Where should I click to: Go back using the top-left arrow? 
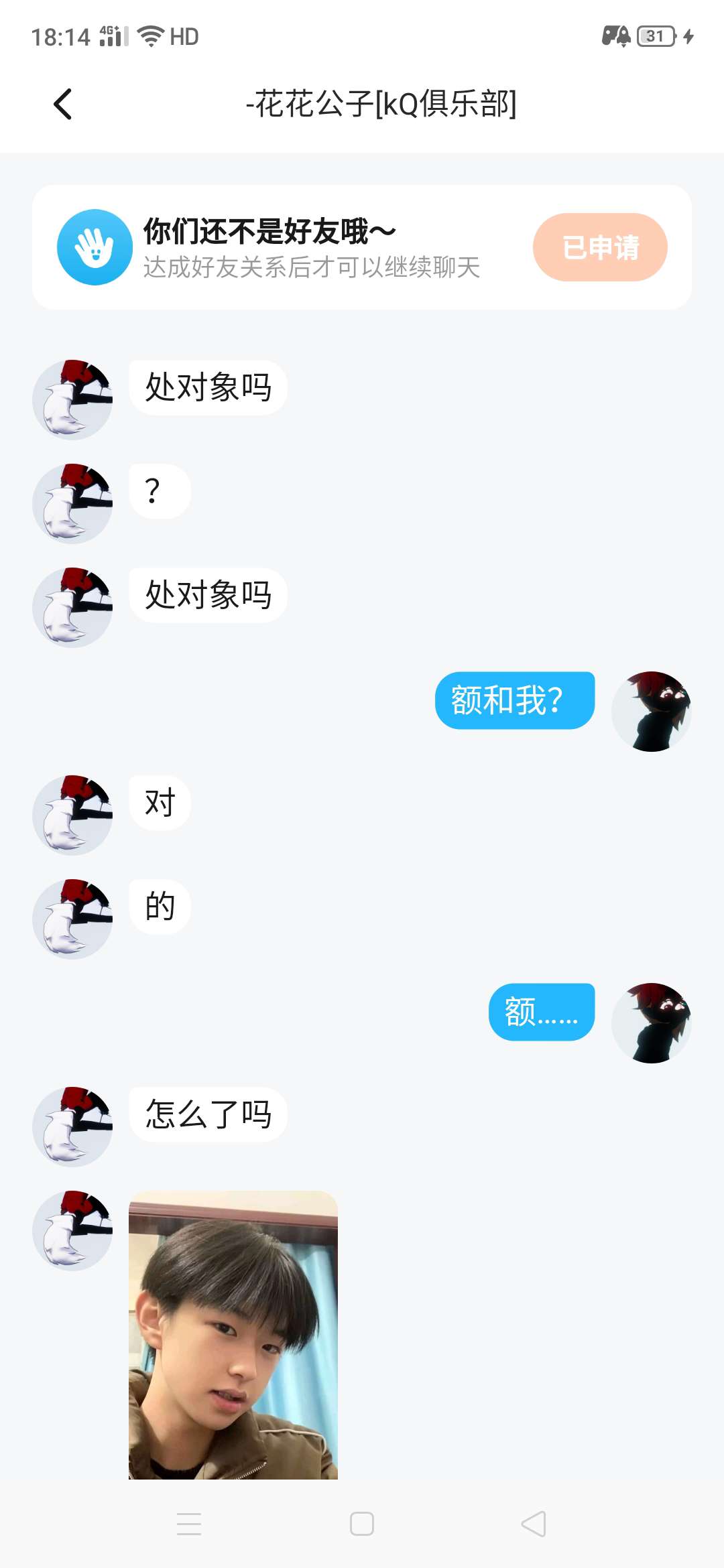pos(62,105)
